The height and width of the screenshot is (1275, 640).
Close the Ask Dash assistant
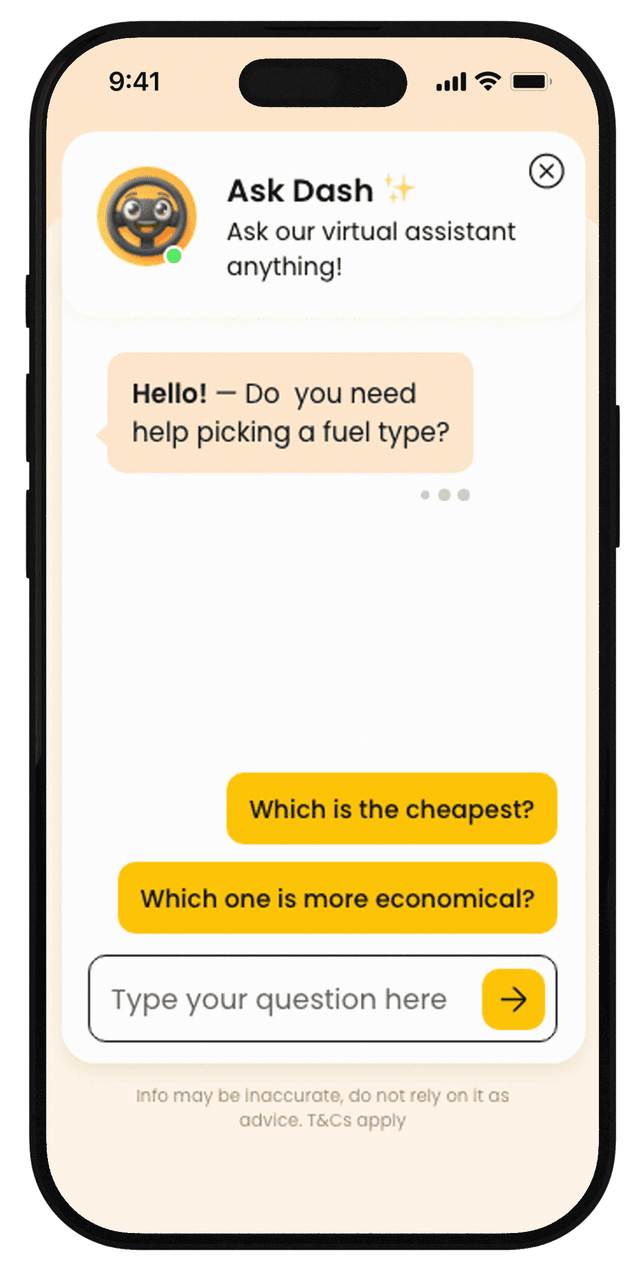[546, 171]
